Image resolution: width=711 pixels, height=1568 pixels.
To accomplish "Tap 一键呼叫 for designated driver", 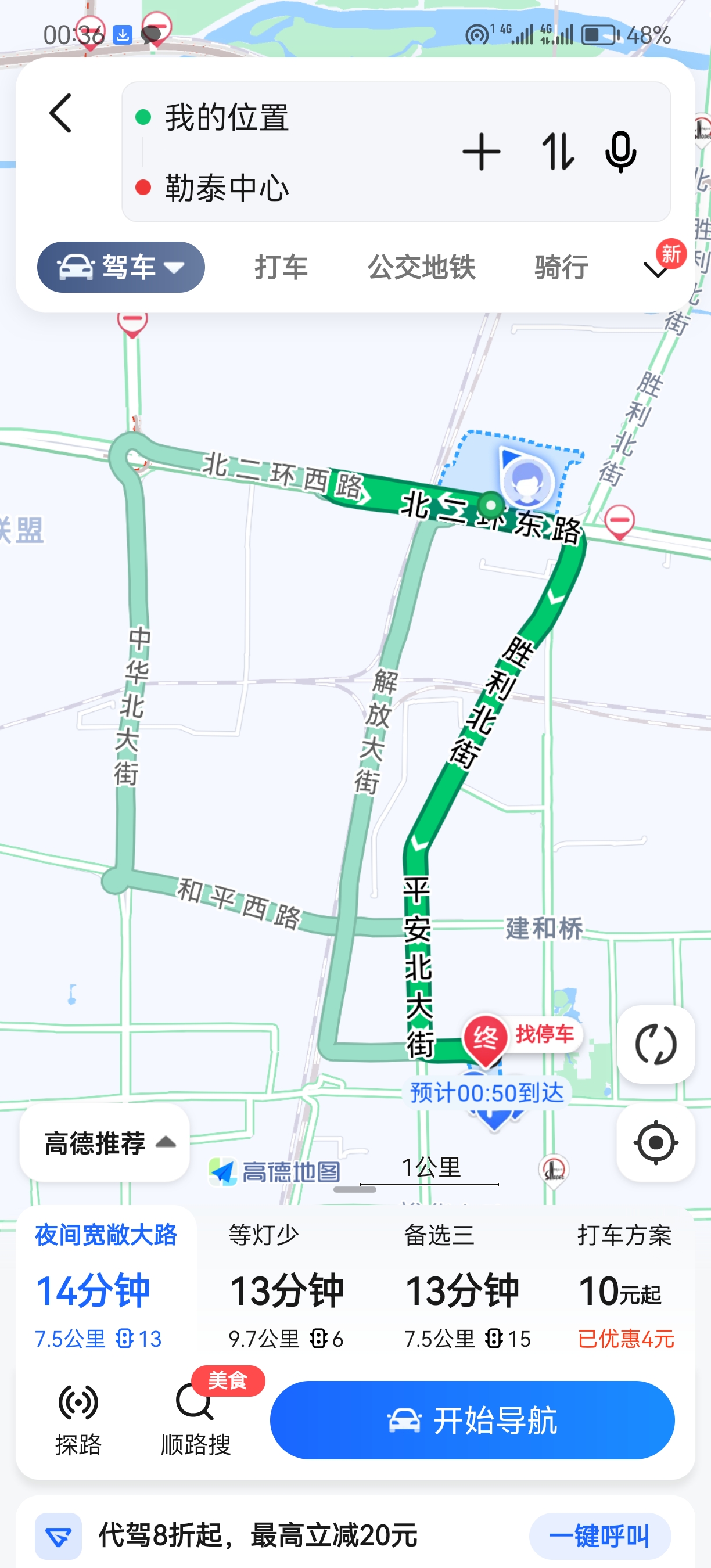I will click(599, 1535).
